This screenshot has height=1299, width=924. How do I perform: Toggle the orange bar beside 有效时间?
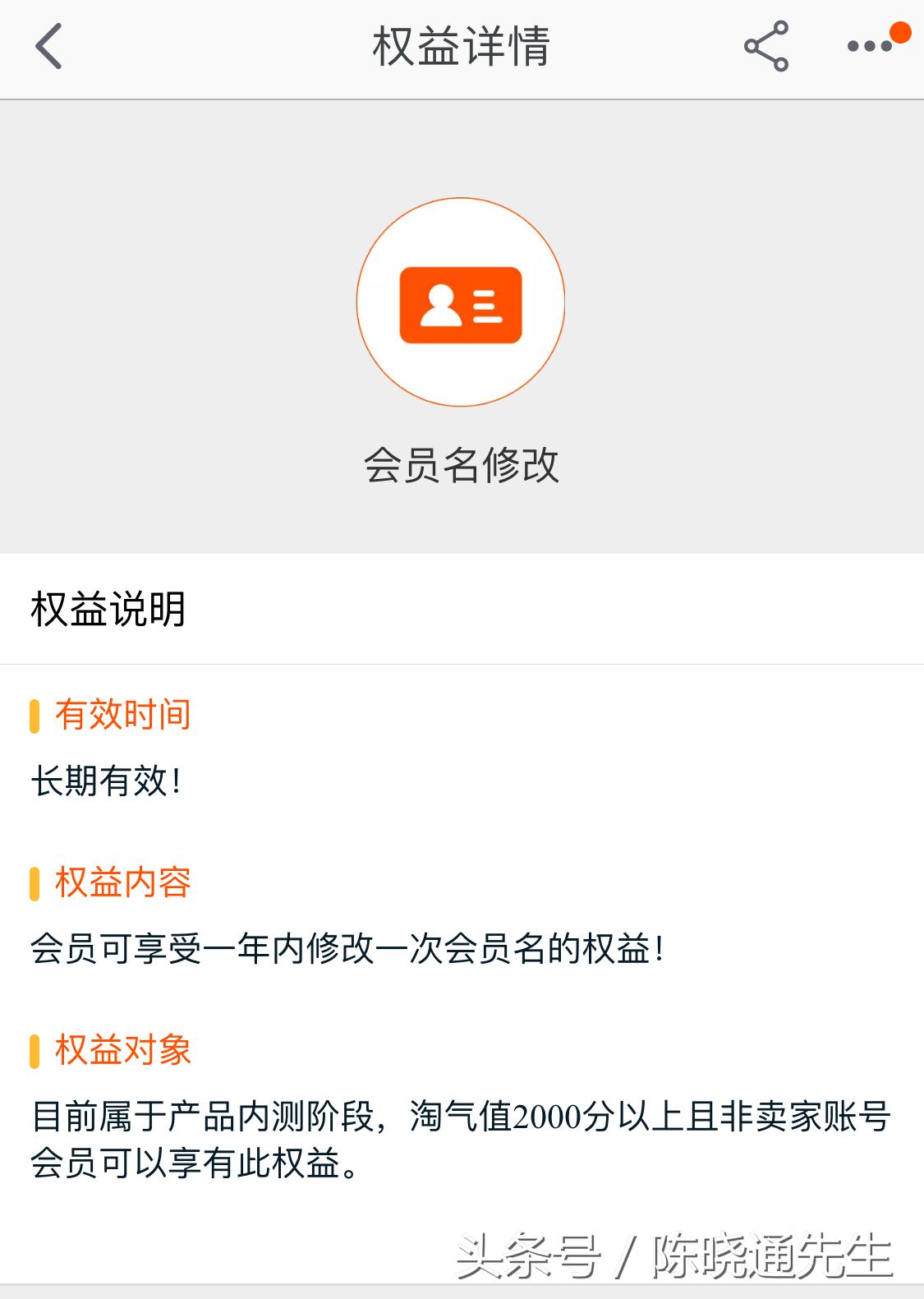(34, 716)
